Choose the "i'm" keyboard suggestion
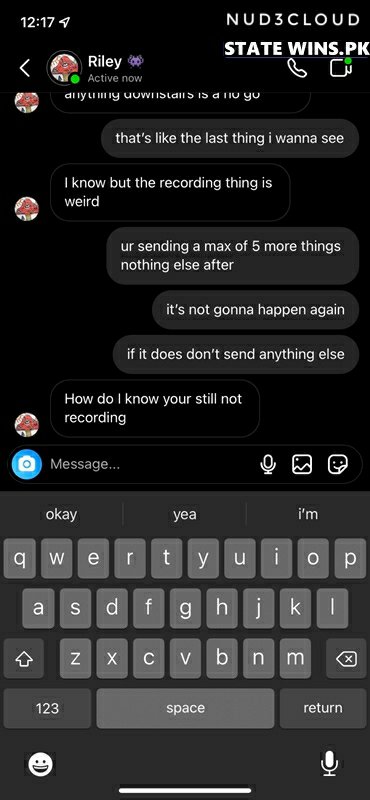The width and height of the screenshot is (370, 800). 308,514
